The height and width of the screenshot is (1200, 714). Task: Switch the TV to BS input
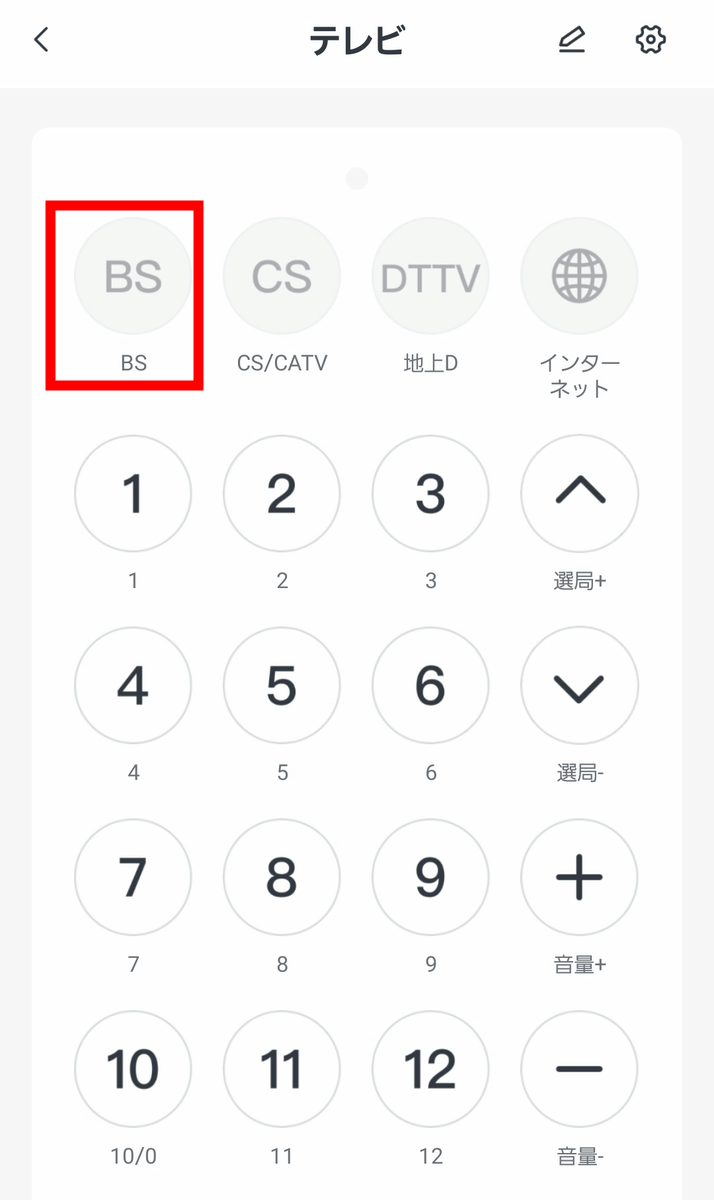pos(133,277)
